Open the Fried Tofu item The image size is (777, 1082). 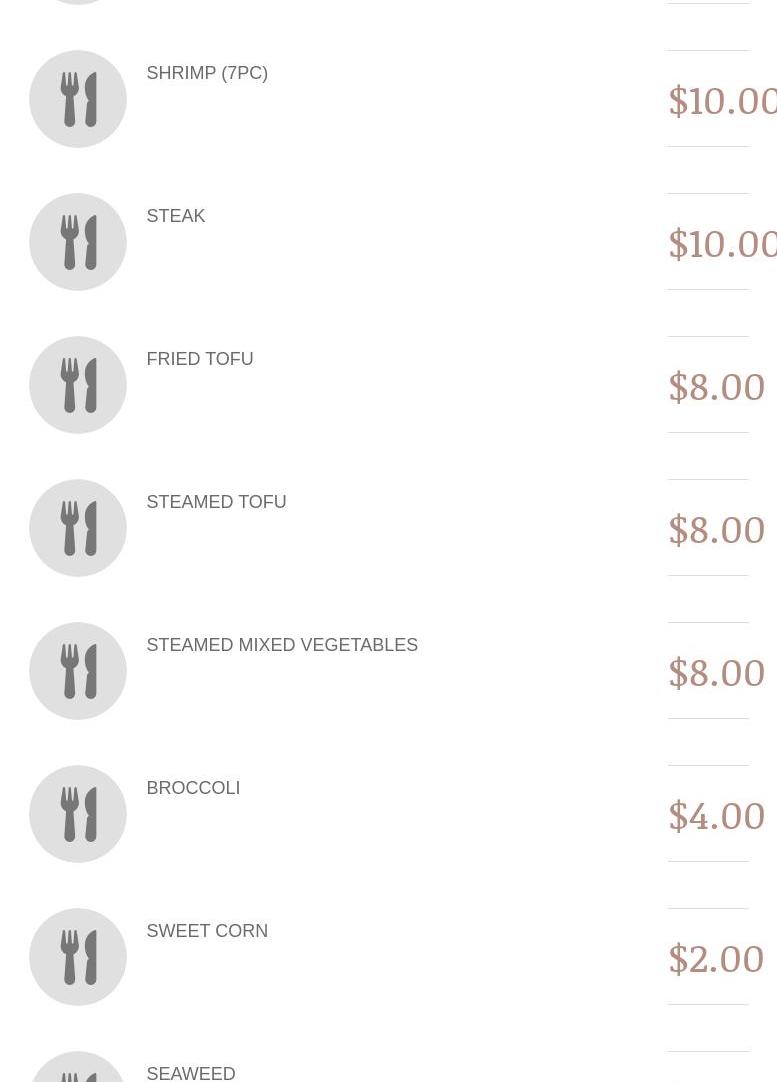(200, 360)
